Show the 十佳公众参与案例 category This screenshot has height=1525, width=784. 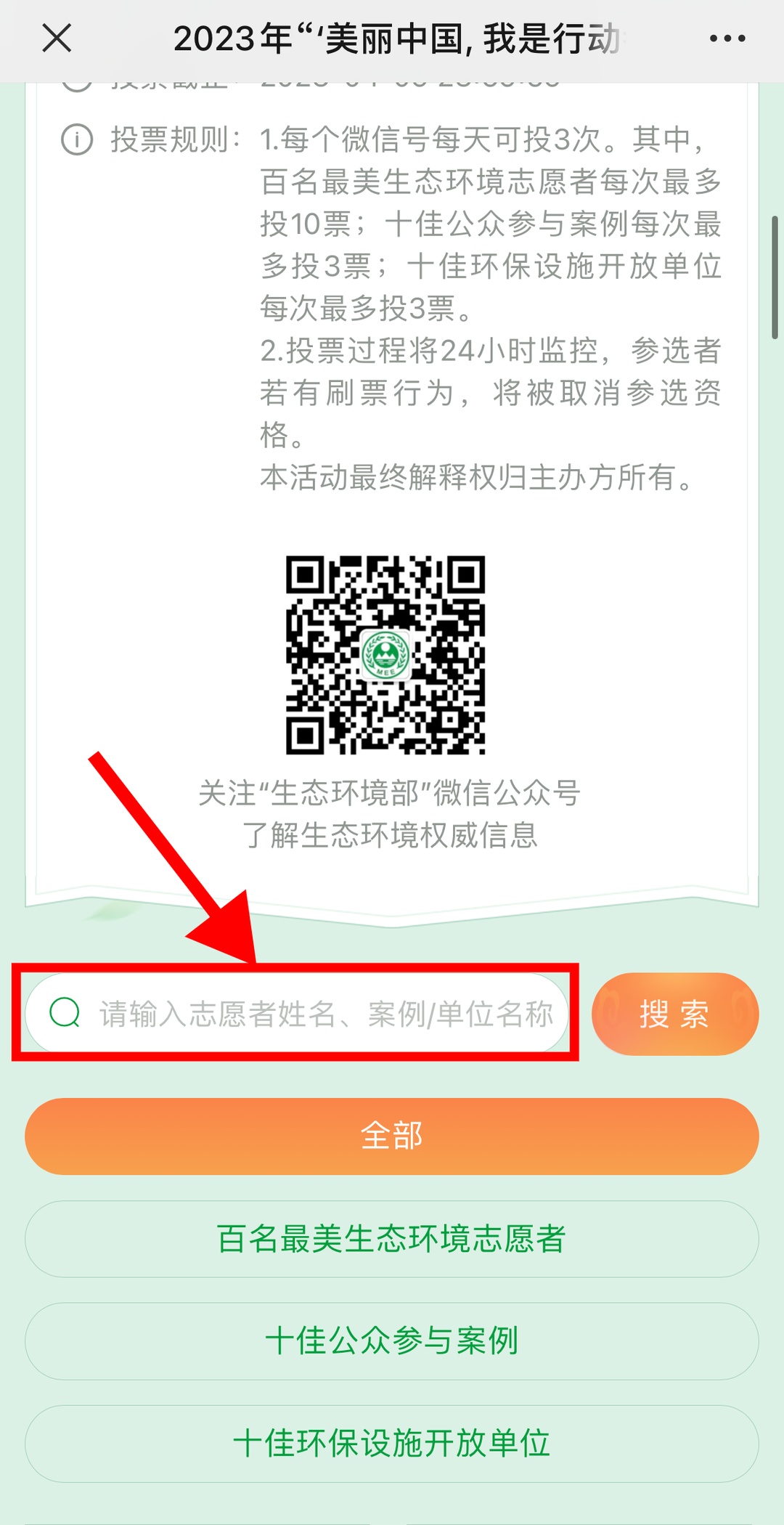click(x=391, y=1341)
